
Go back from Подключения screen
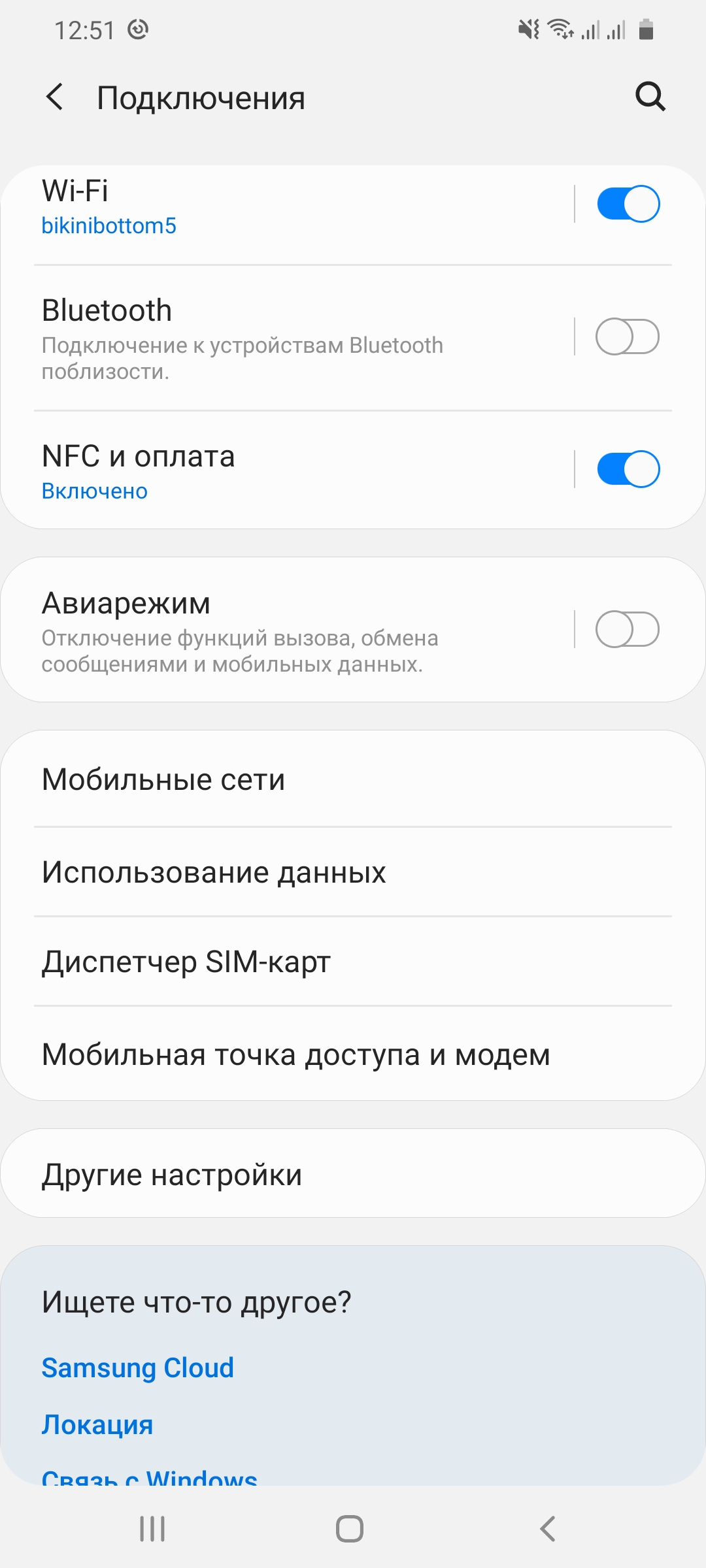(x=55, y=97)
